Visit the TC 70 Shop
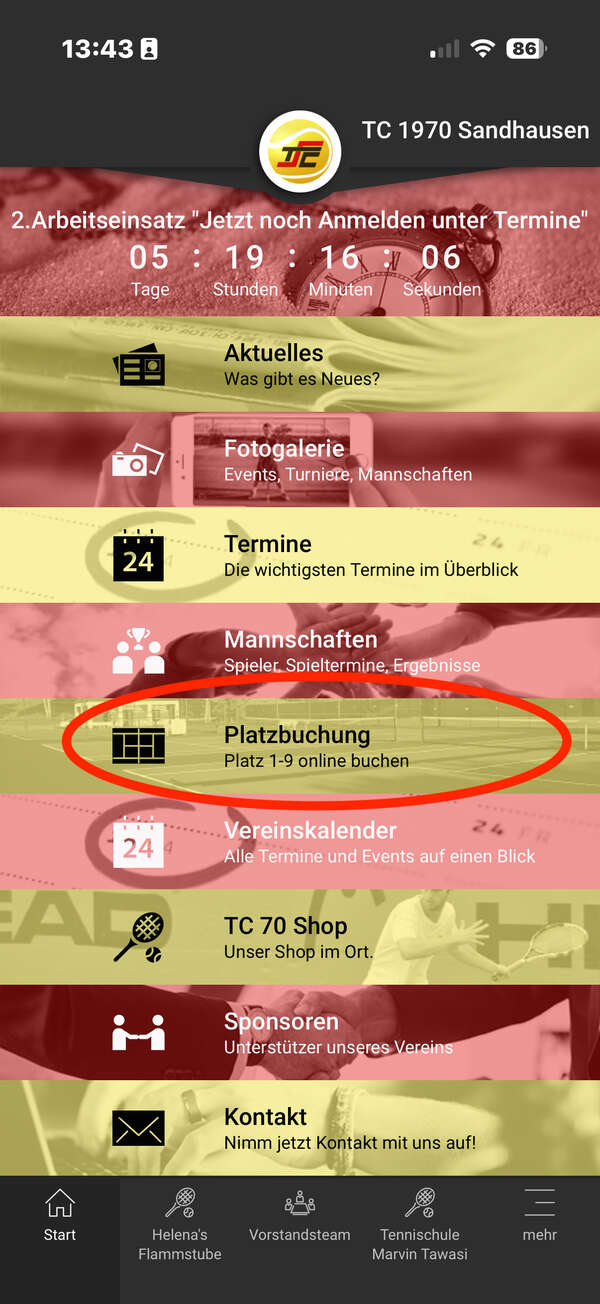The width and height of the screenshot is (600, 1304). click(300, 937)
